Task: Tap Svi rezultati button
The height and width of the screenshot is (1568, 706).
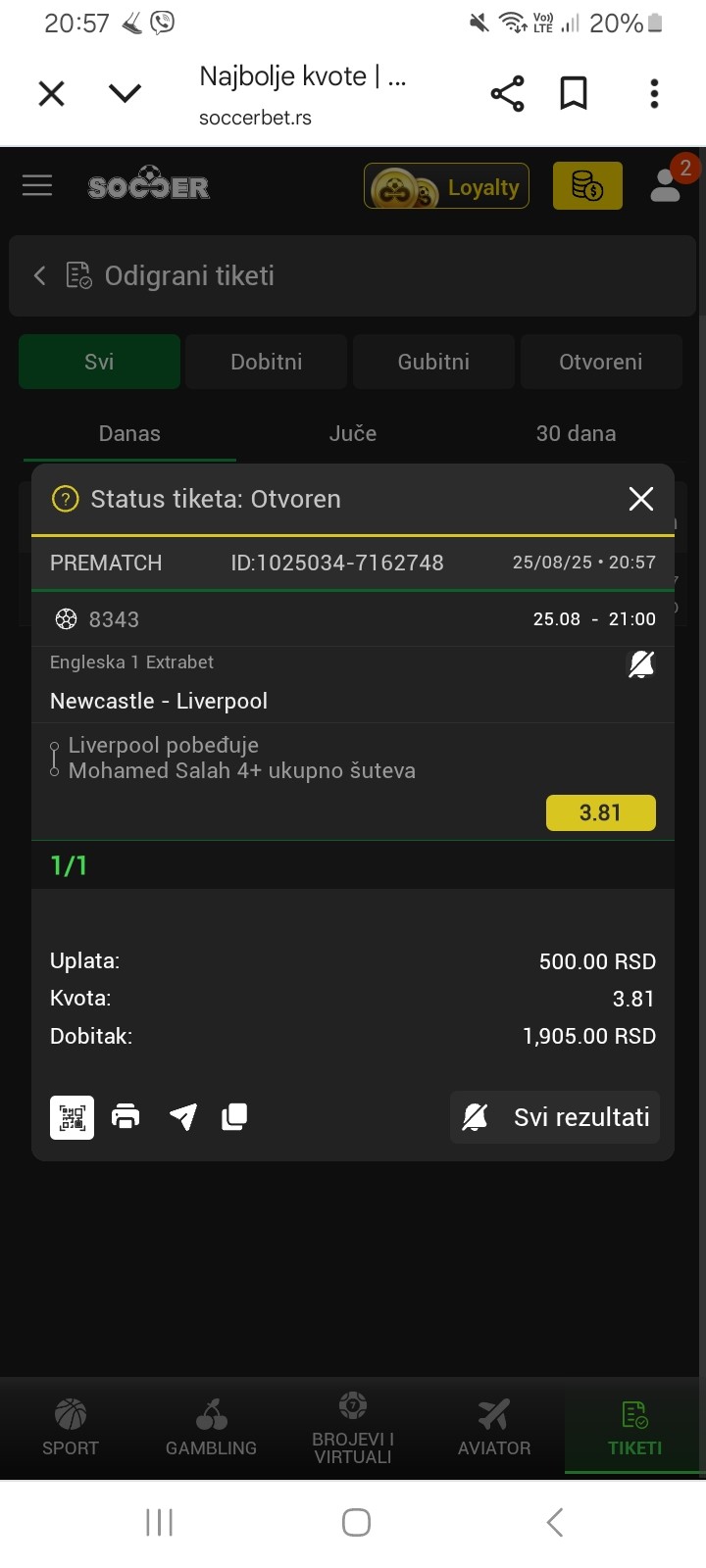Action: [555, 1117]
